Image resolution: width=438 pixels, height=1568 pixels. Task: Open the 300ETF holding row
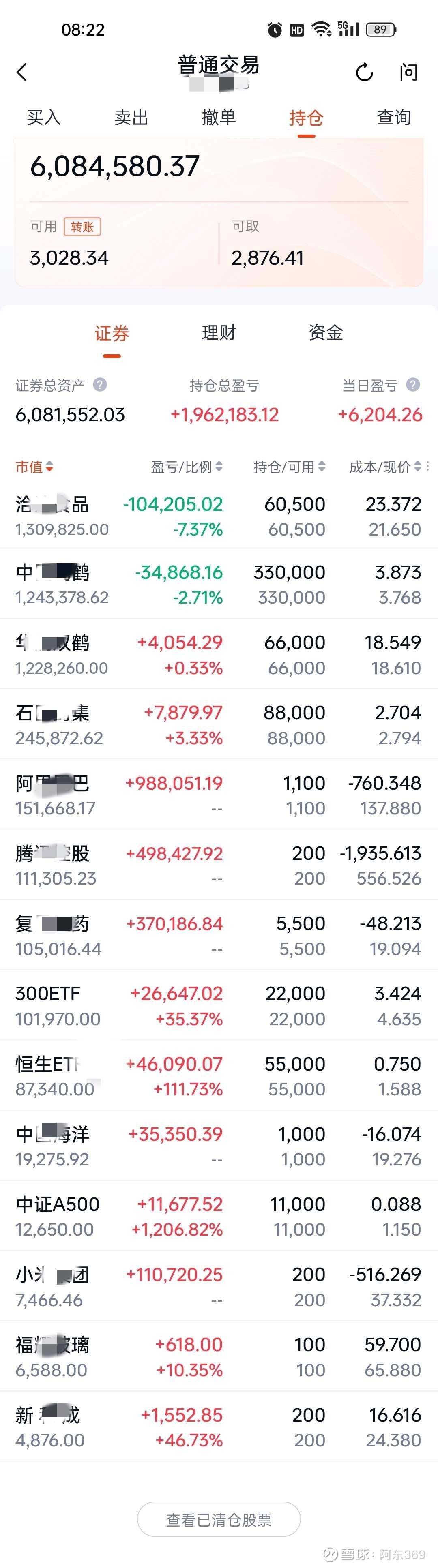click(219, 1006)
